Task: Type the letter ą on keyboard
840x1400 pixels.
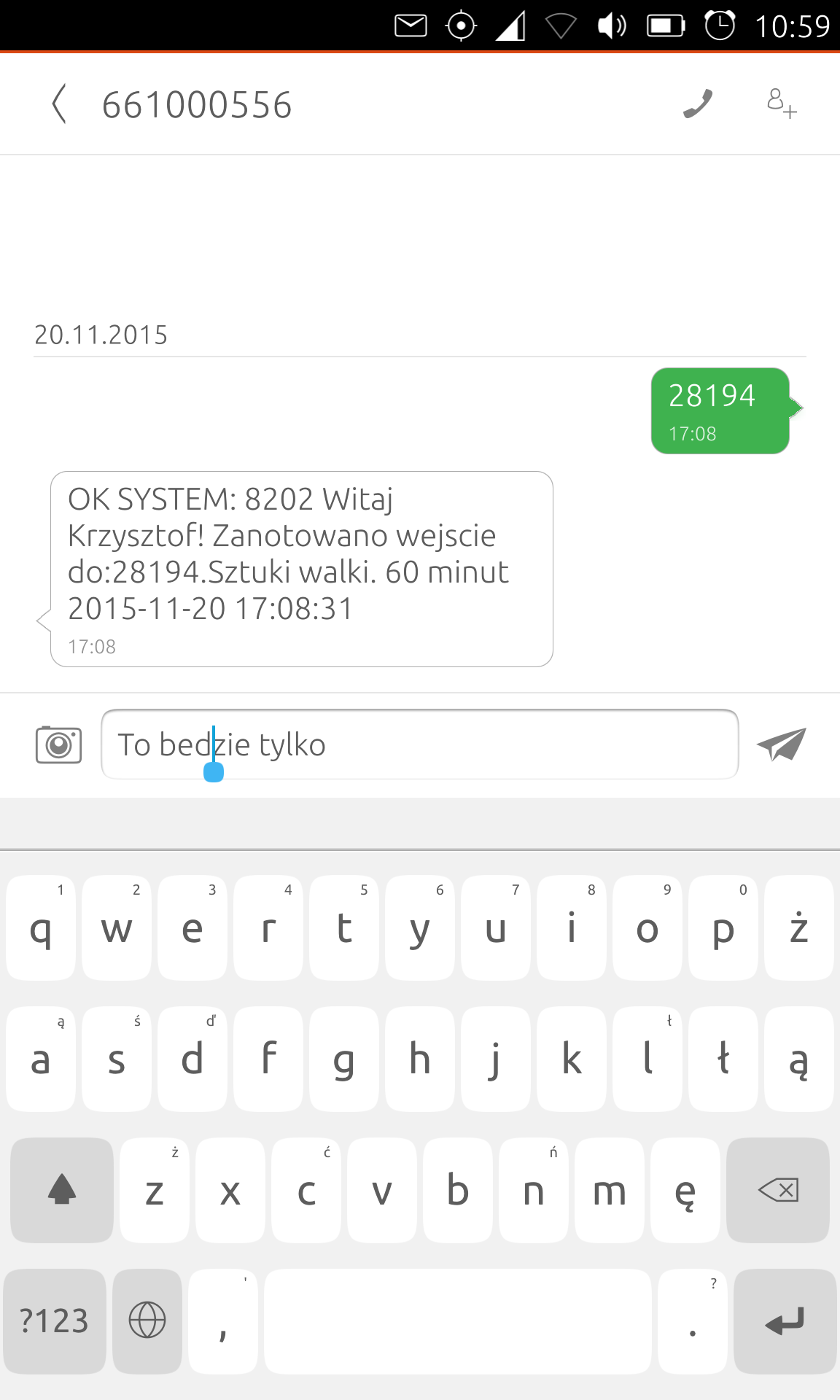Action: click(799, 1059)
